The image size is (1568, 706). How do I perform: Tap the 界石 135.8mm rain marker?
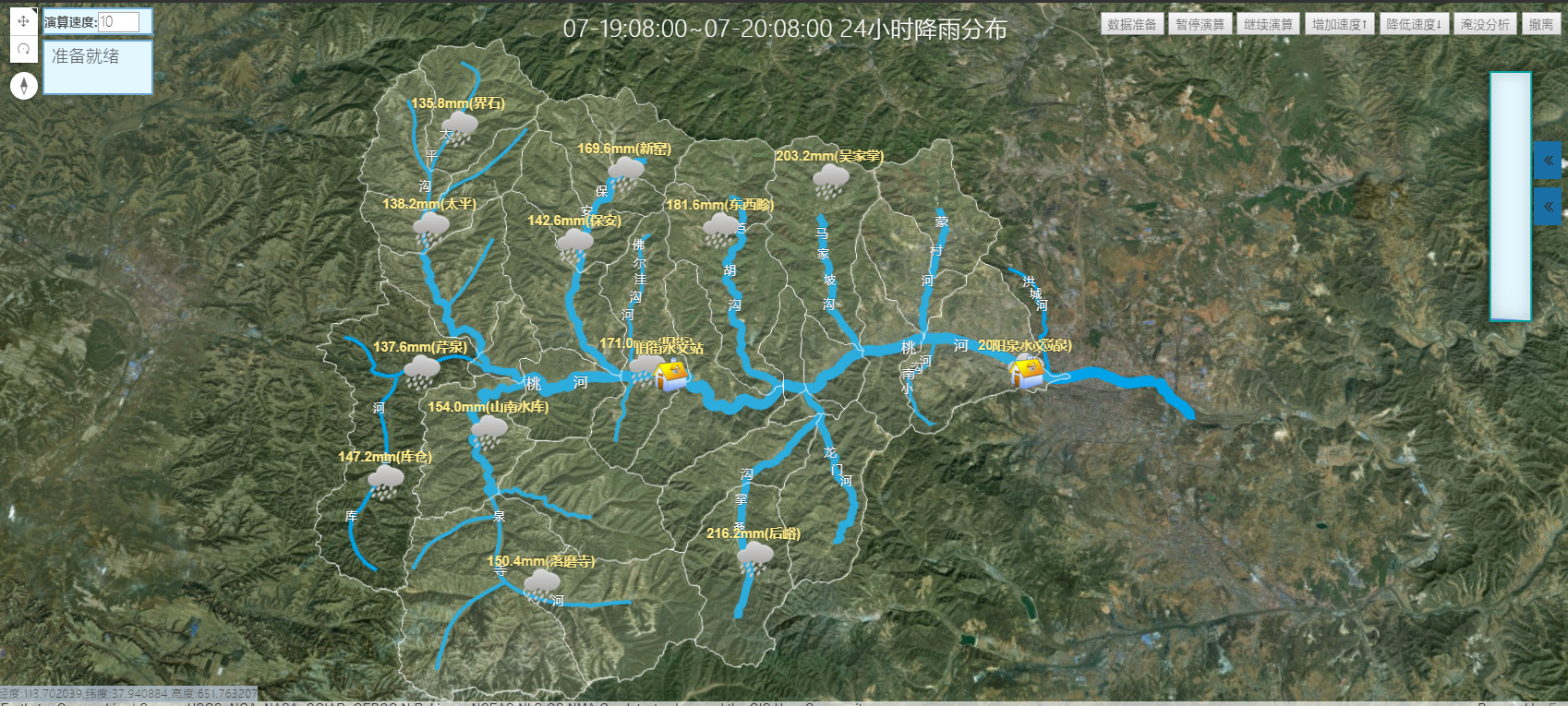click(x=459, y=126)
